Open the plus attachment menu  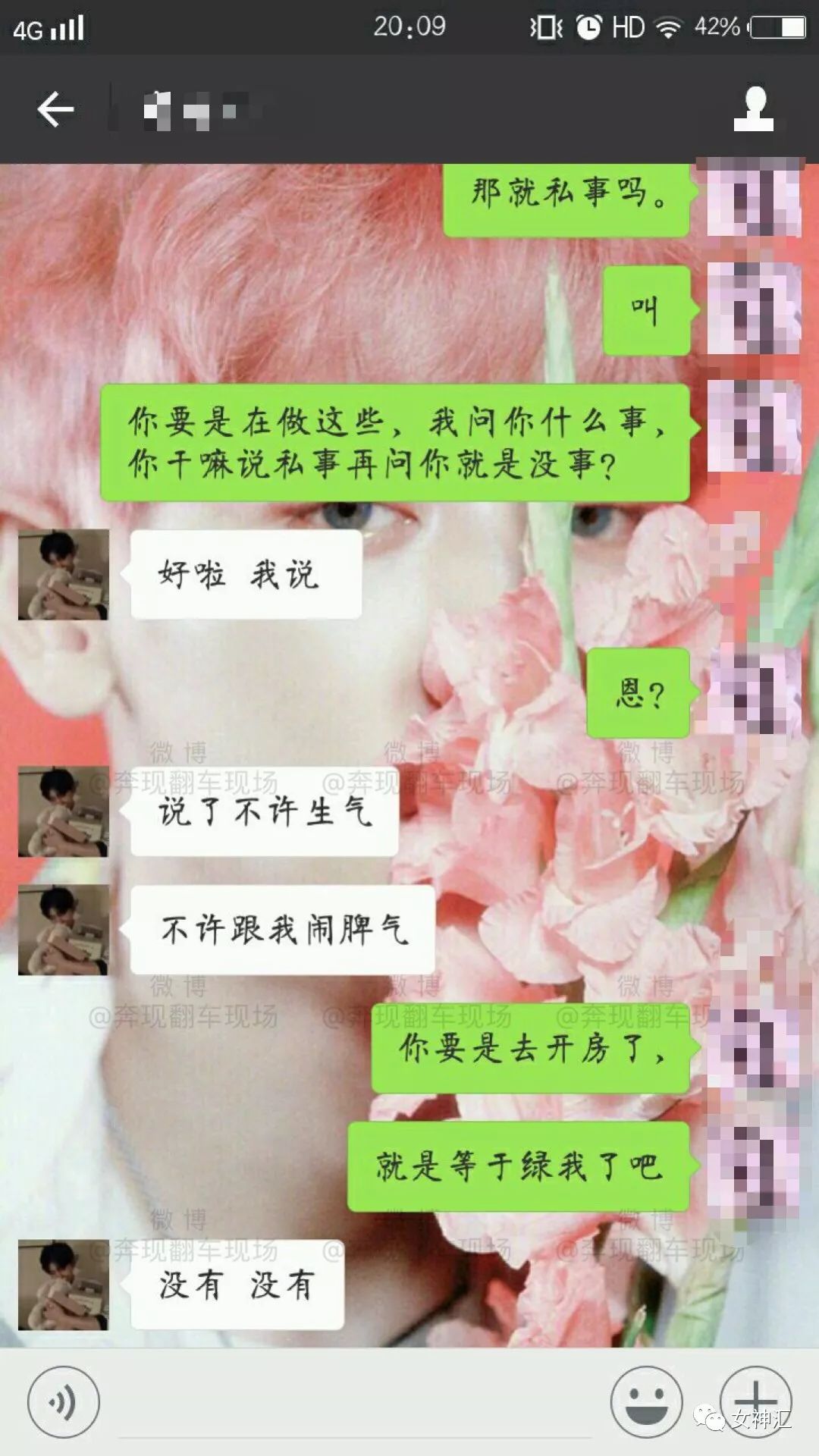755,1401
